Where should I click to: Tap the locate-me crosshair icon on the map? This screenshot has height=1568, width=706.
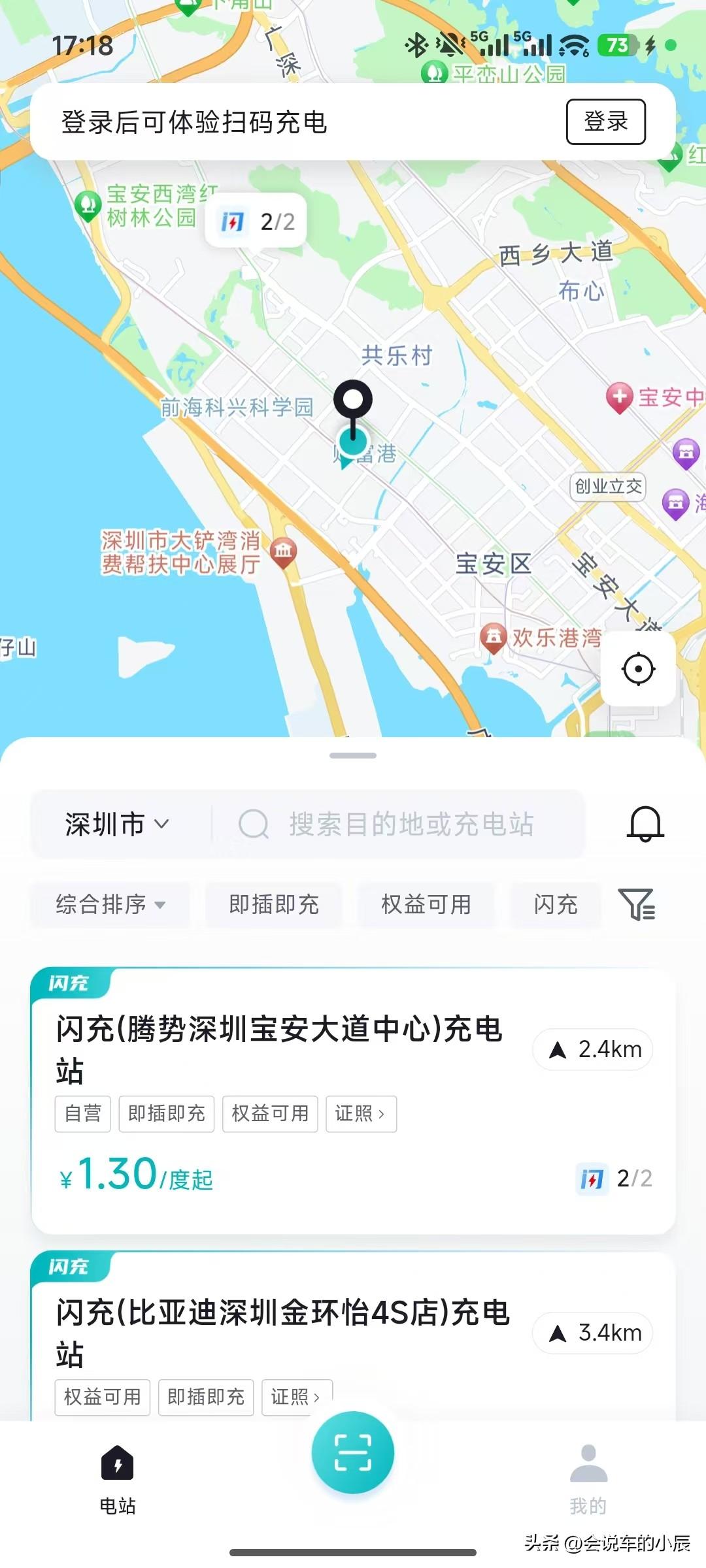point(639,668)
